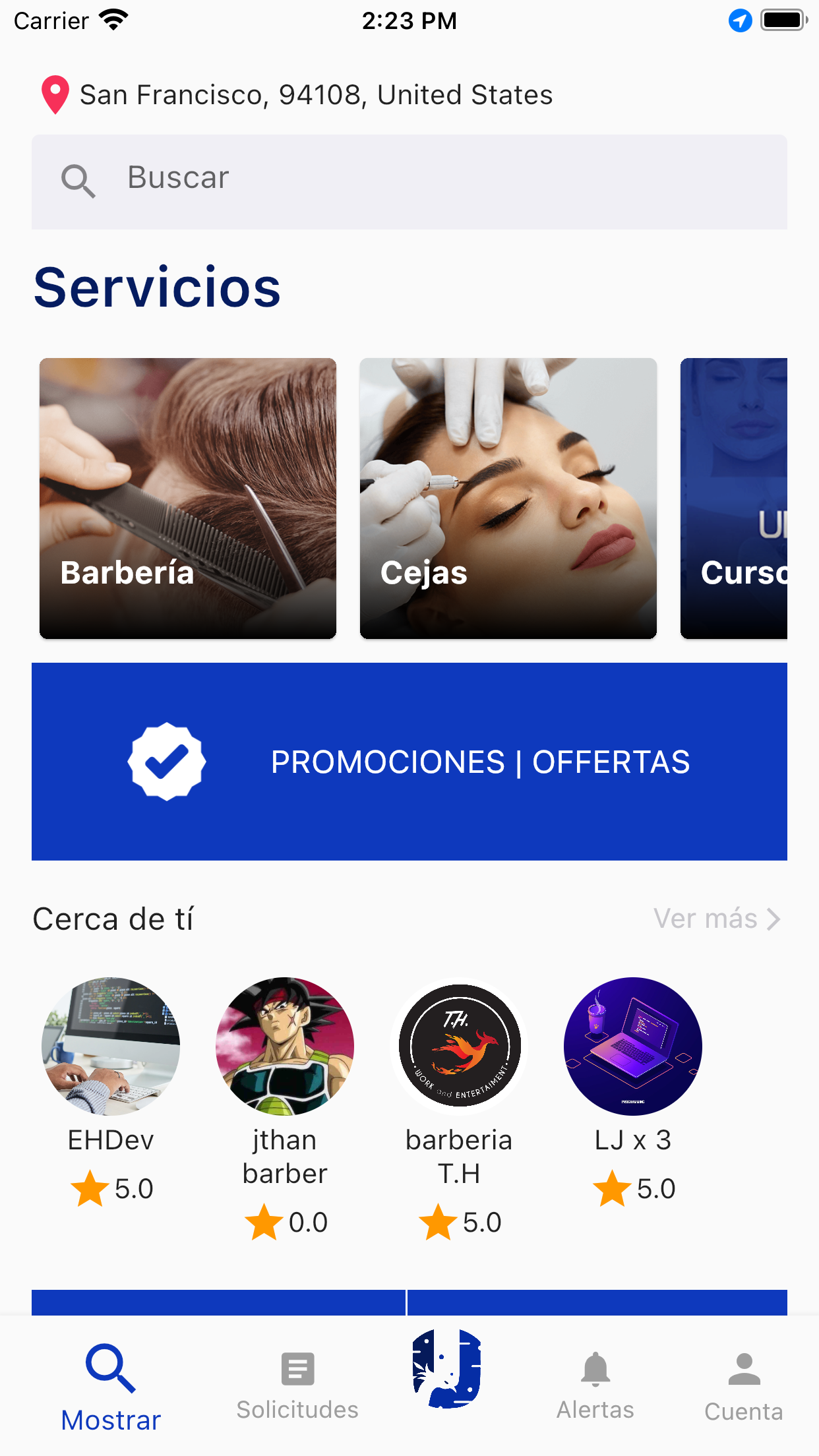Open the Cejas service card
The image size is (819, 1456).
(508, 498)
